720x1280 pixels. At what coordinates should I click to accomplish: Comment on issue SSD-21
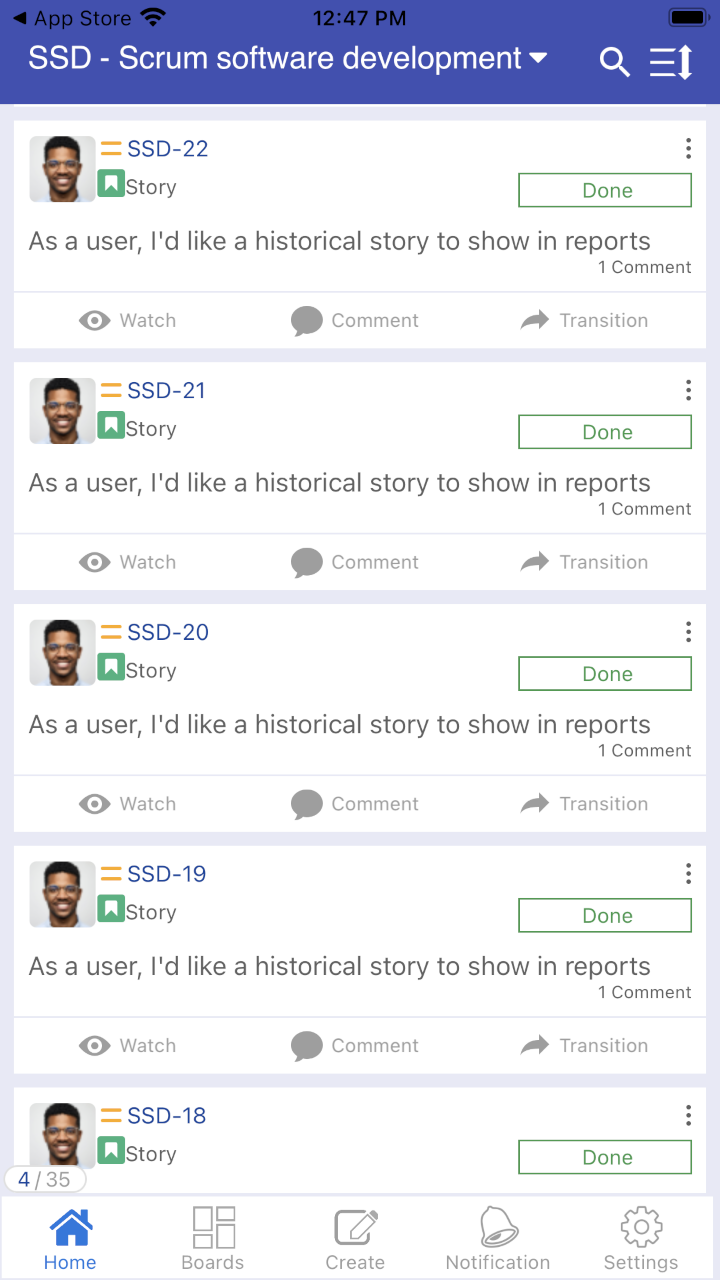click(355, 563)
